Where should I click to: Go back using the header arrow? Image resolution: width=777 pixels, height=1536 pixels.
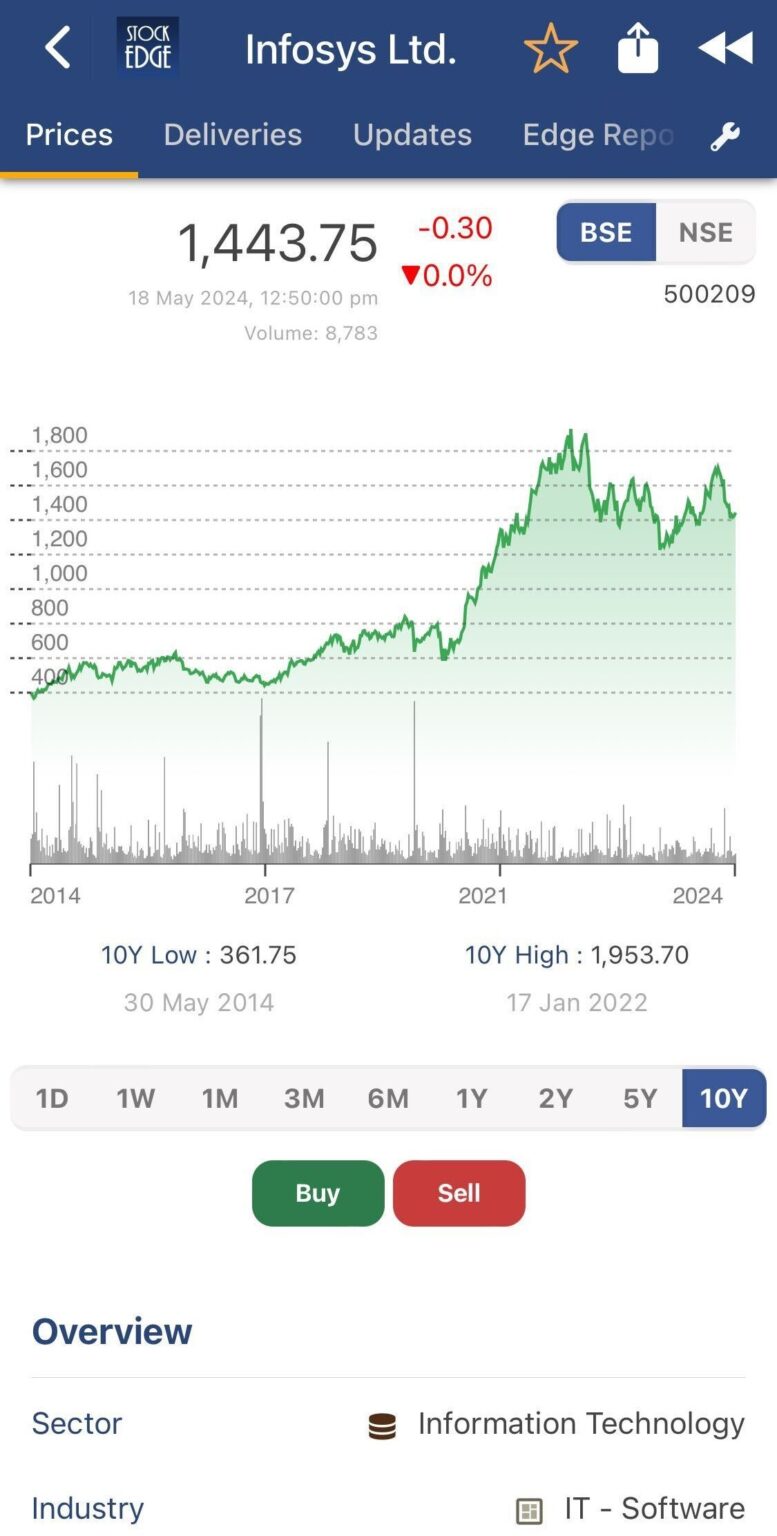[58, 48]
